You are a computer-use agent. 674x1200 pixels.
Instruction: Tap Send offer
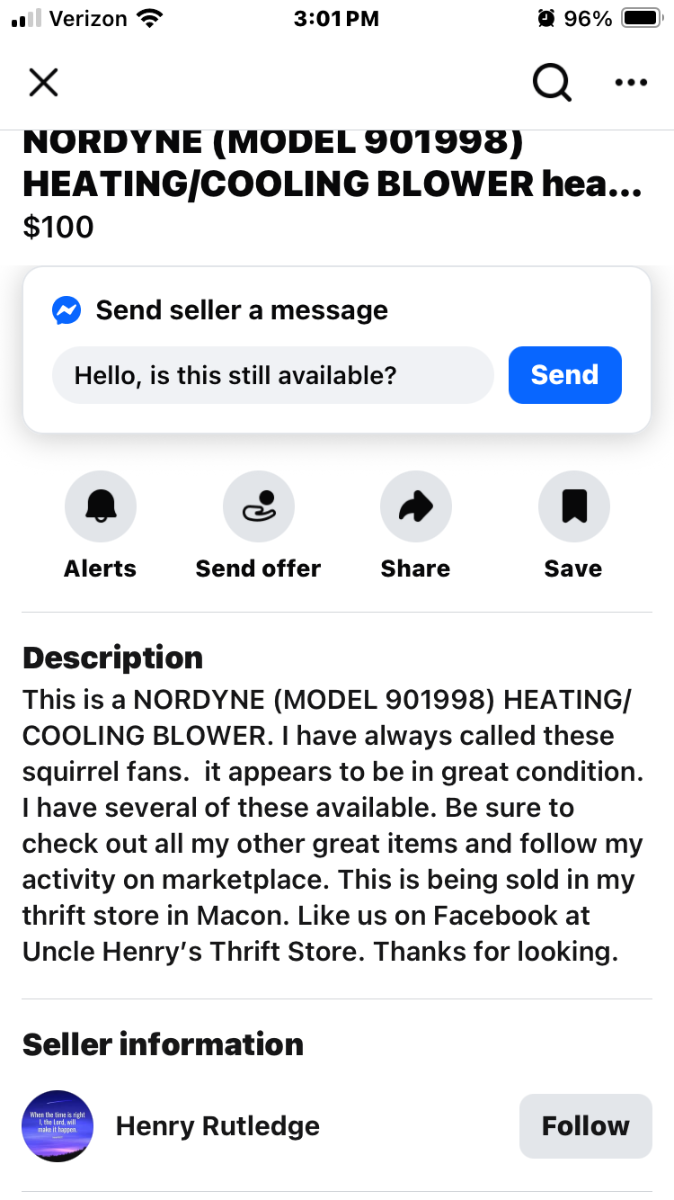tap(258, 507)
